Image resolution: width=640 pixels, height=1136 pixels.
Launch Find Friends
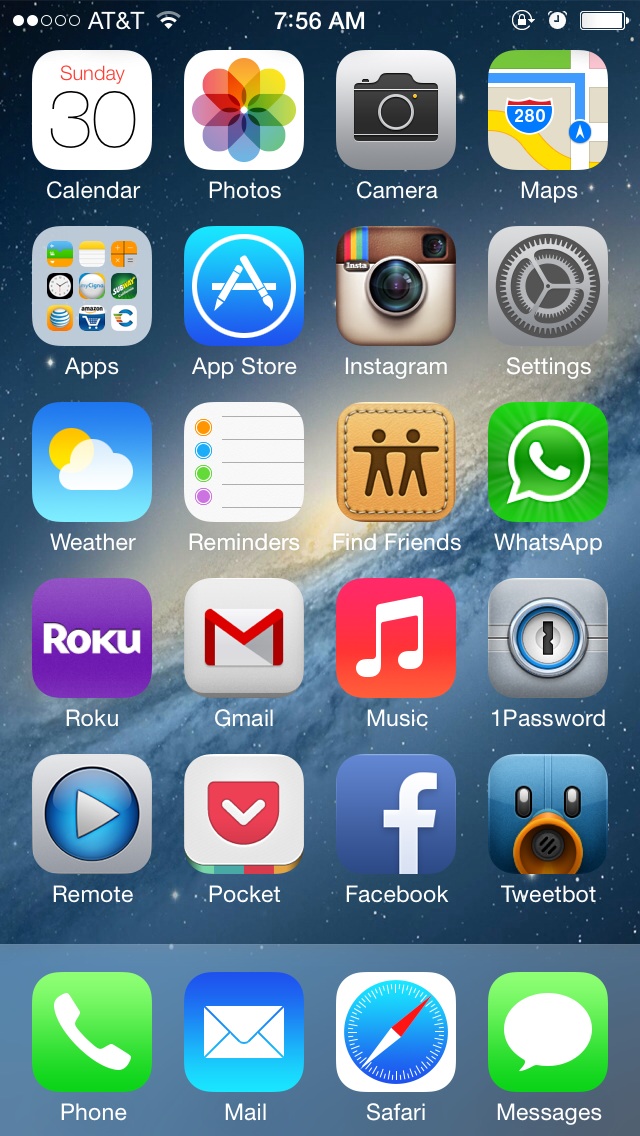click(396, 462)
